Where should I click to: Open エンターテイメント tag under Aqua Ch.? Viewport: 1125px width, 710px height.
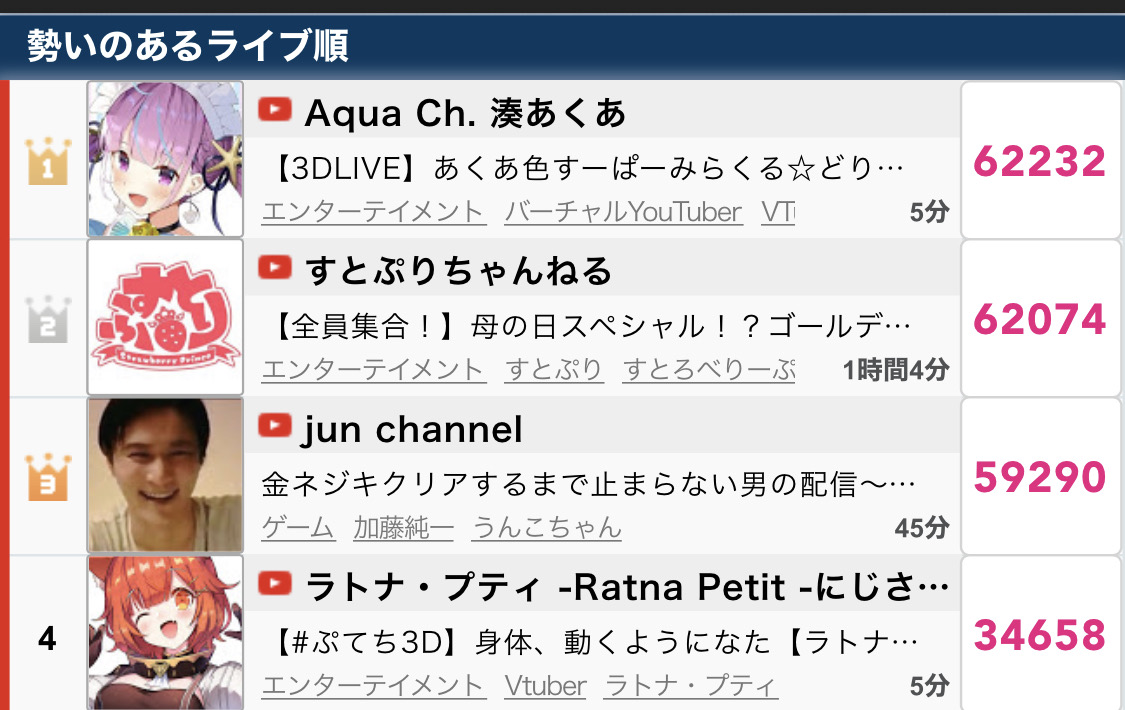[373, 212]
